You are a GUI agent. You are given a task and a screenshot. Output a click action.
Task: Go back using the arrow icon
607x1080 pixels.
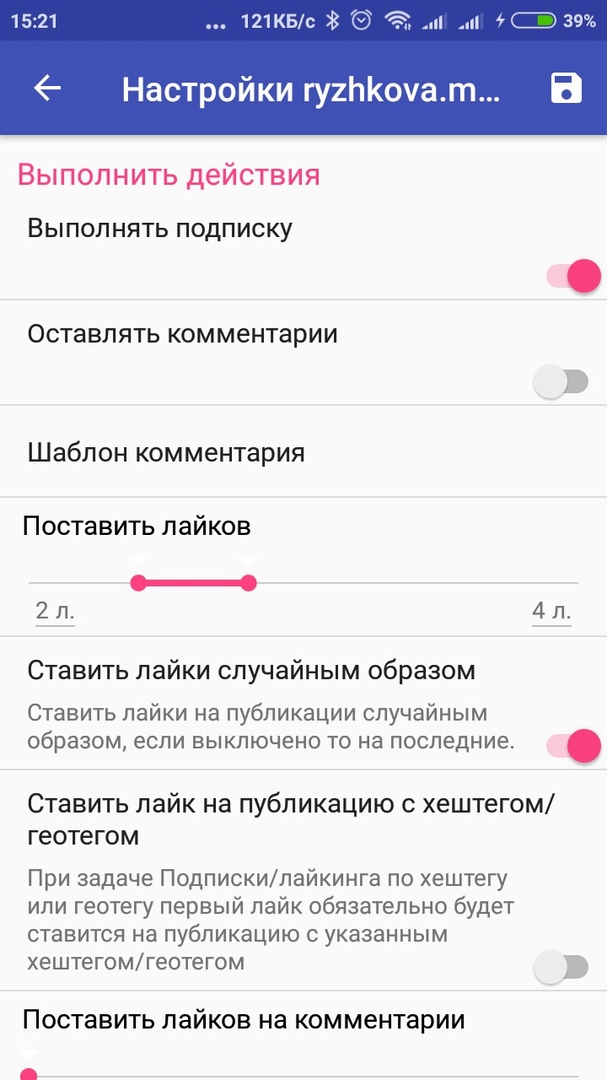click(x=47, y=88)
